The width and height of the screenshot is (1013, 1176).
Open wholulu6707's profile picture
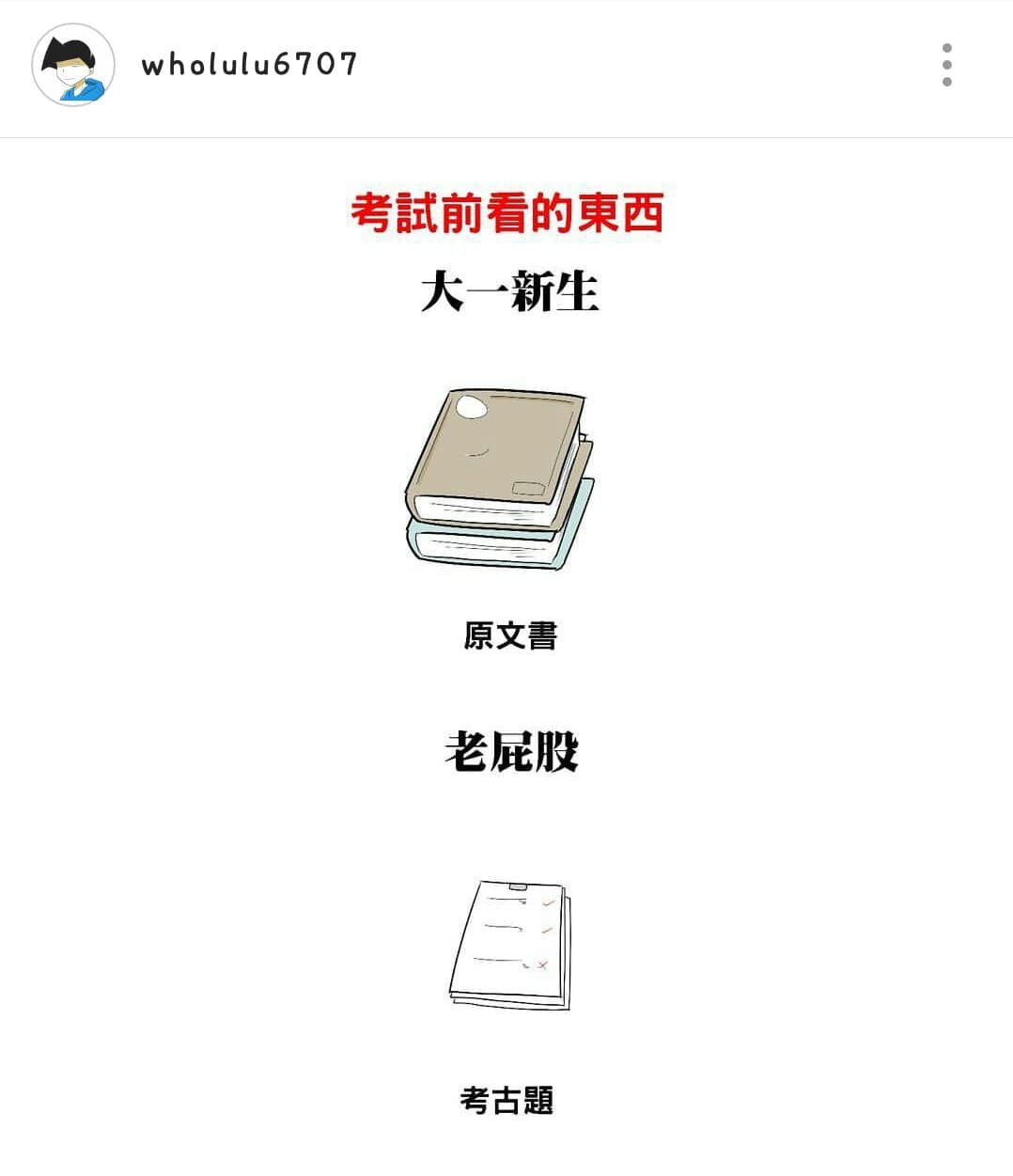(x=73, y=65)
